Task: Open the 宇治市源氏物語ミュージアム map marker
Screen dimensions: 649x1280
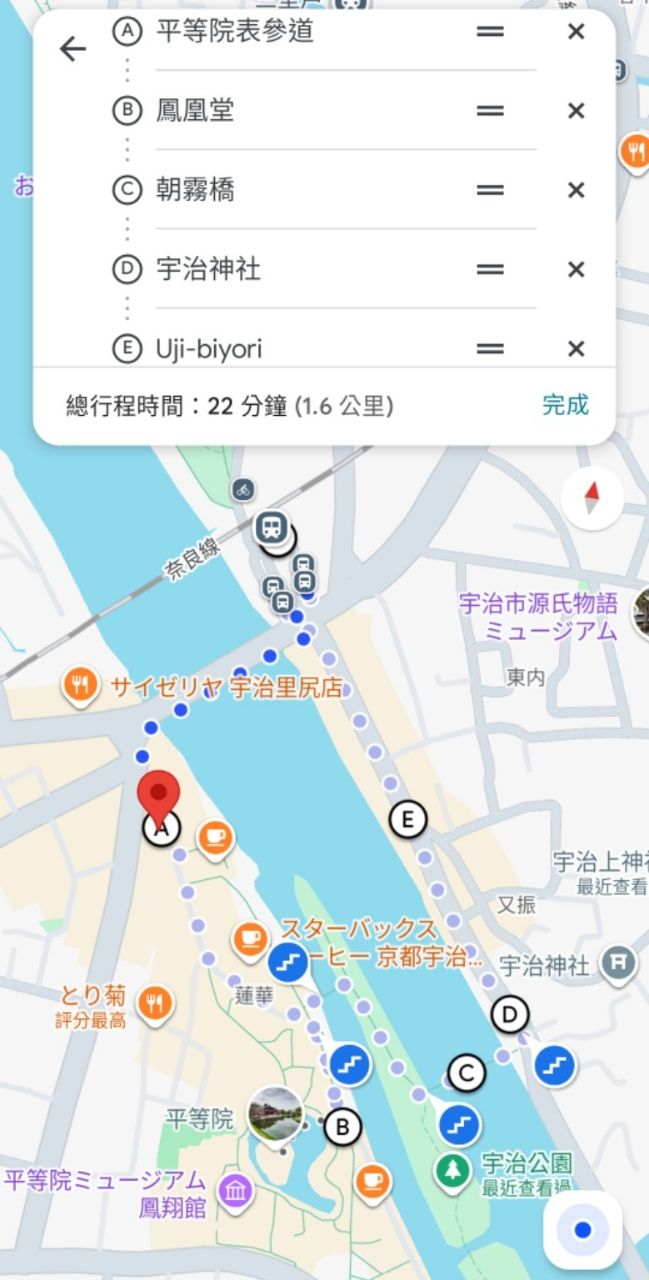Action: coord(641,614)
